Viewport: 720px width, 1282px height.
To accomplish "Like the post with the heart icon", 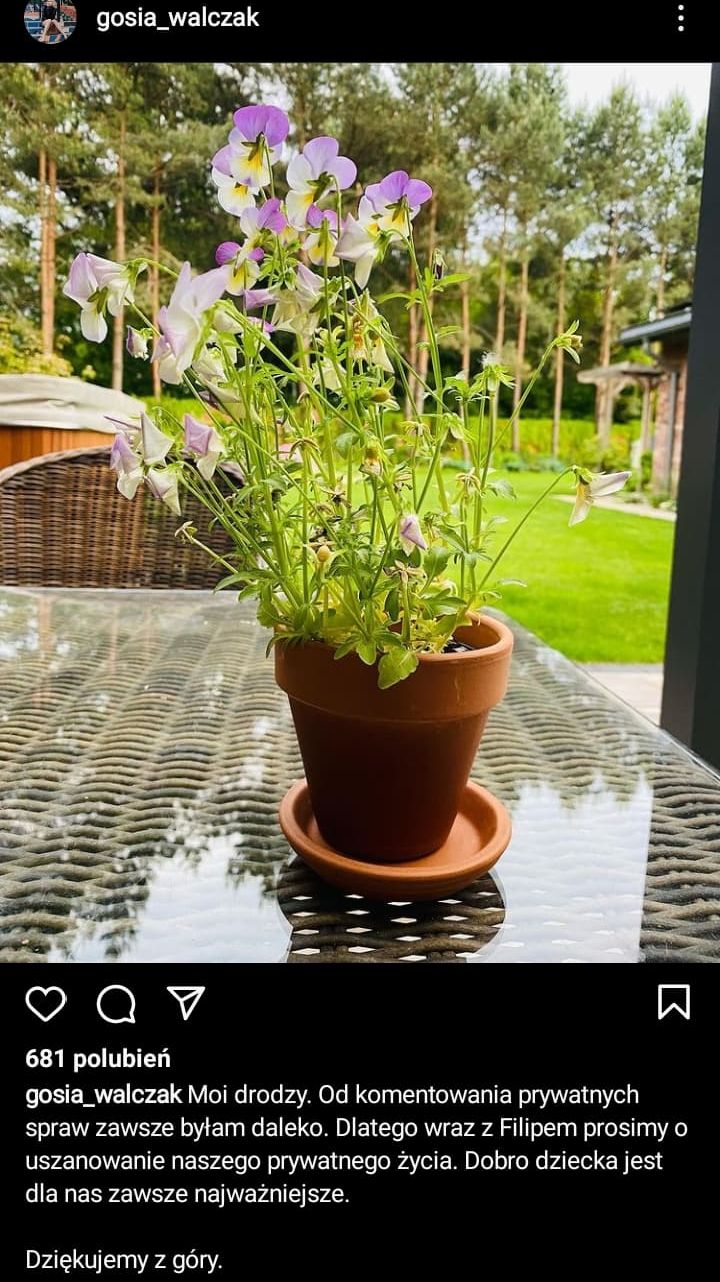I will [45, 1003].
